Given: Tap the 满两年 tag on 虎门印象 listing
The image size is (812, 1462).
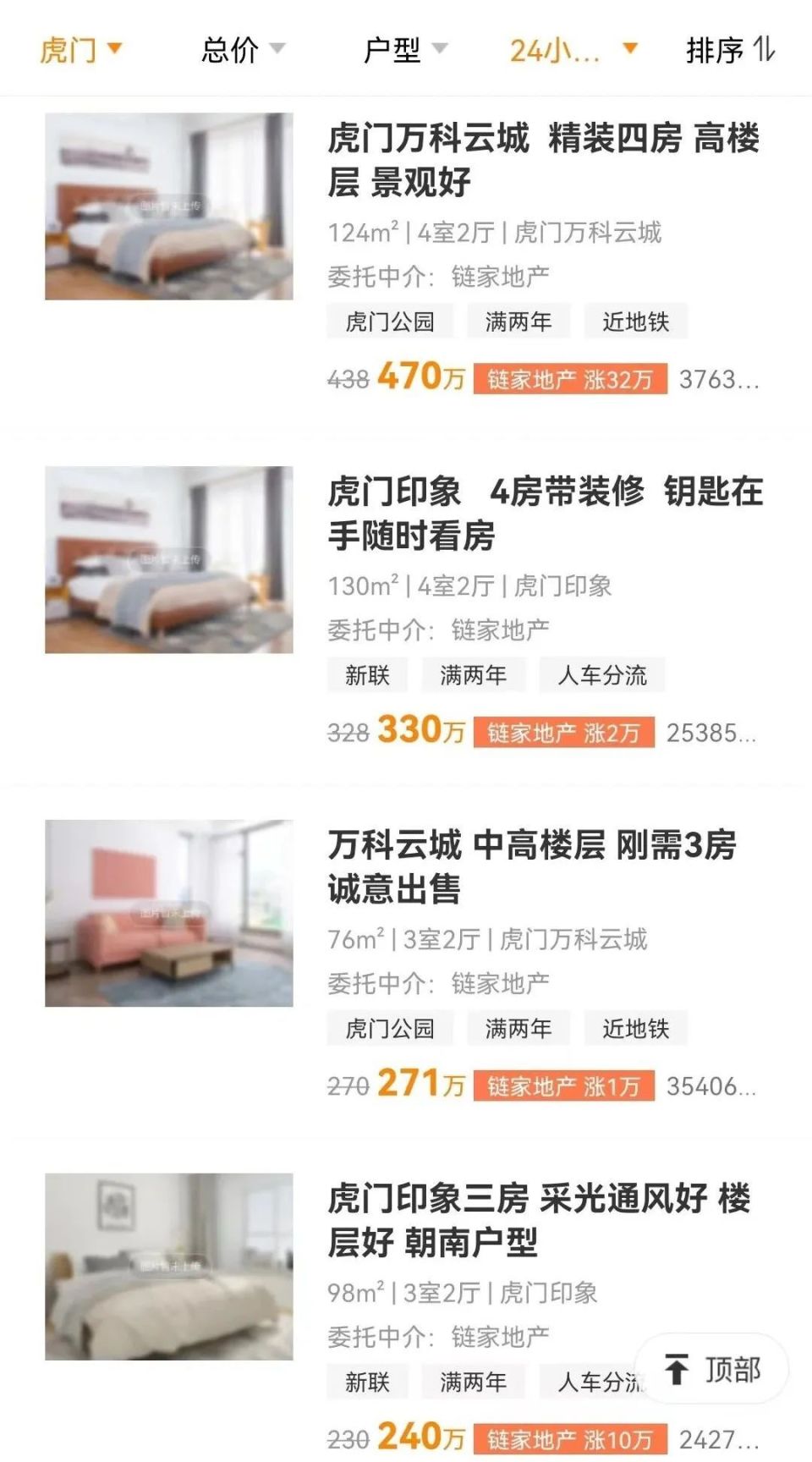Looking at the screenshot, I should coord(475,674).
